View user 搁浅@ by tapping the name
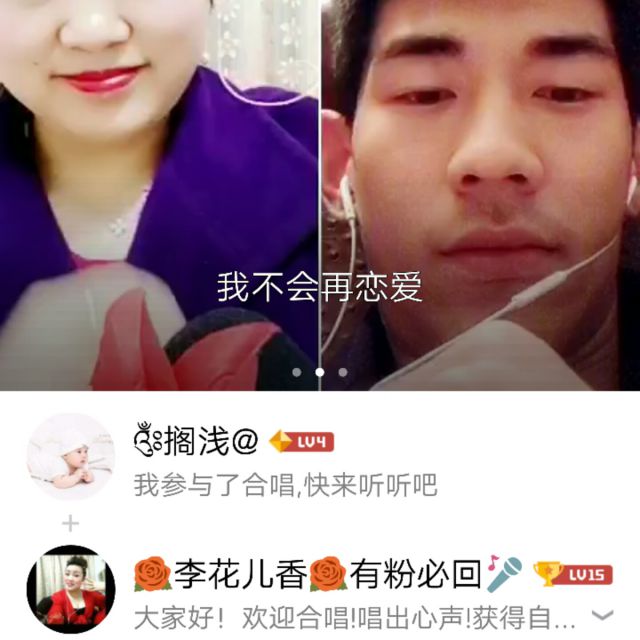 tap(196, 440)
